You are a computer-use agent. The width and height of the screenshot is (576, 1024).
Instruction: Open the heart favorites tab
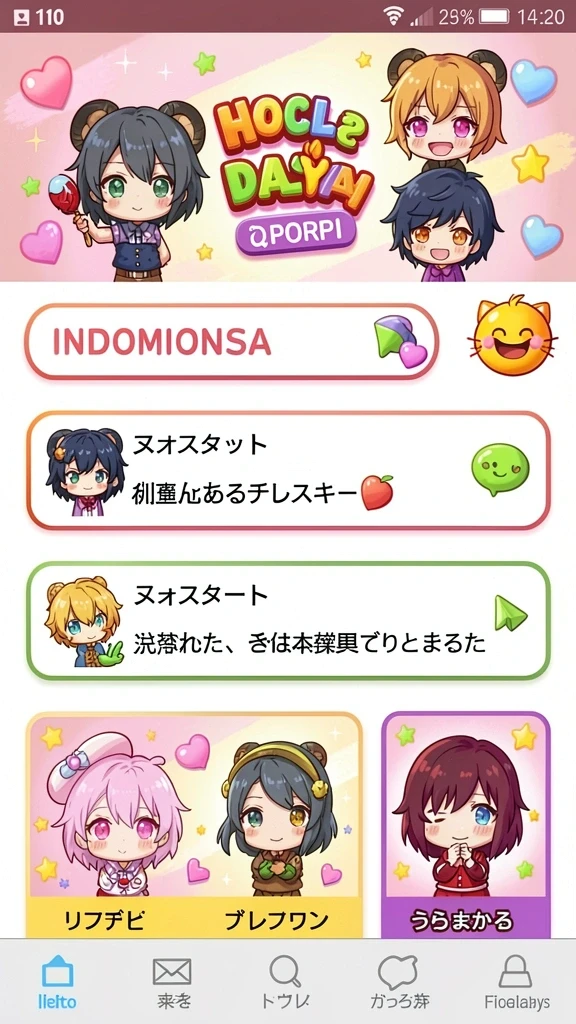(398, 982)
